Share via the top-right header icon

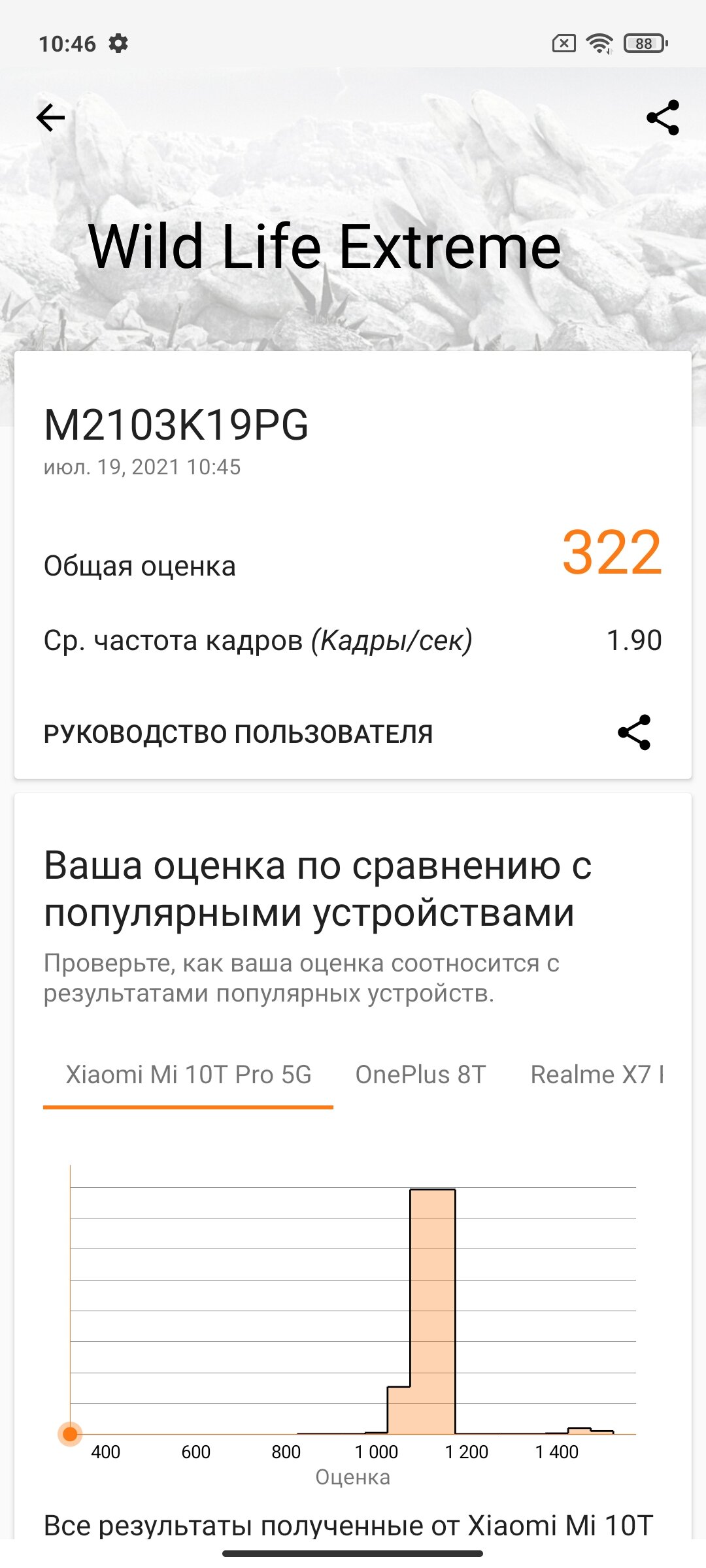click(x=663, y=118)
